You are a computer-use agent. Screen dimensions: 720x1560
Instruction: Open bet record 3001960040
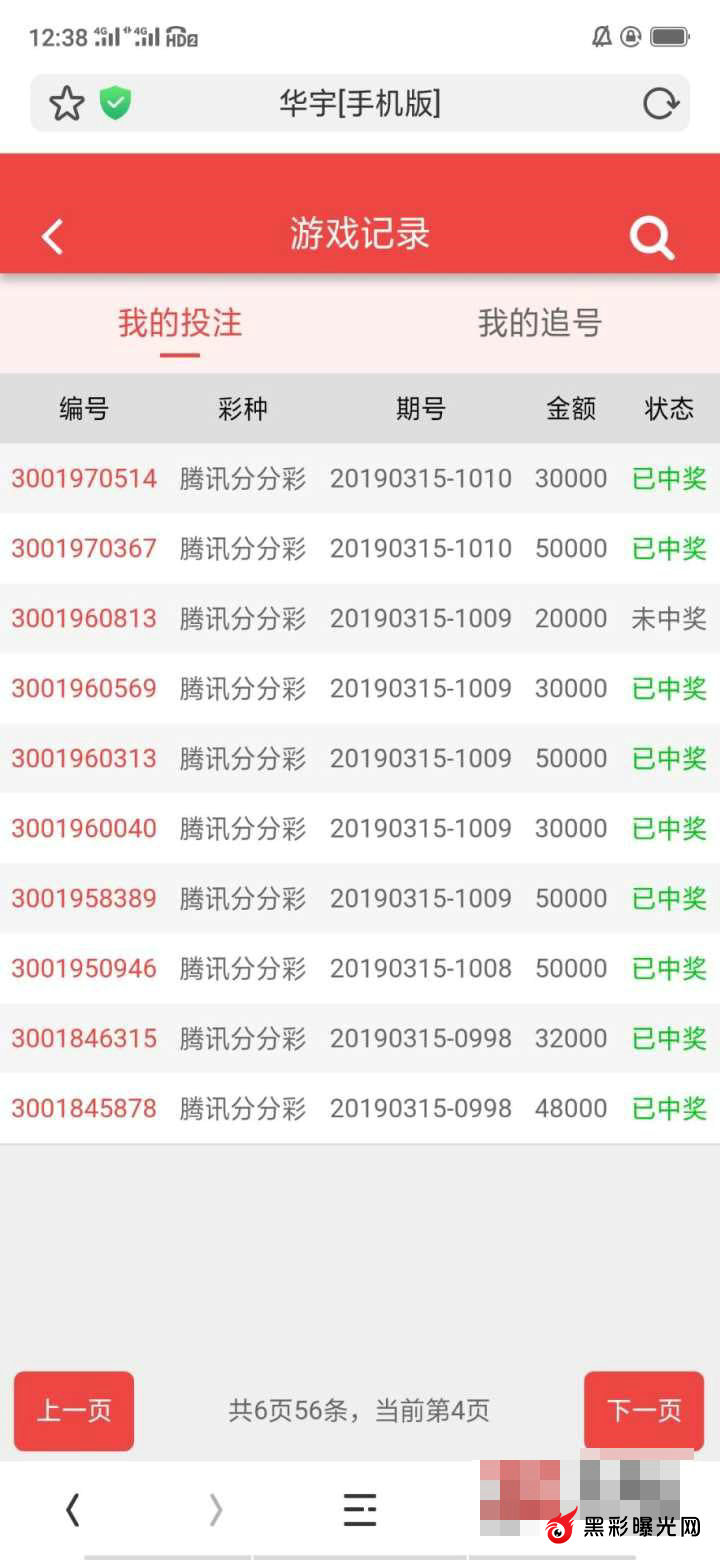84,829
